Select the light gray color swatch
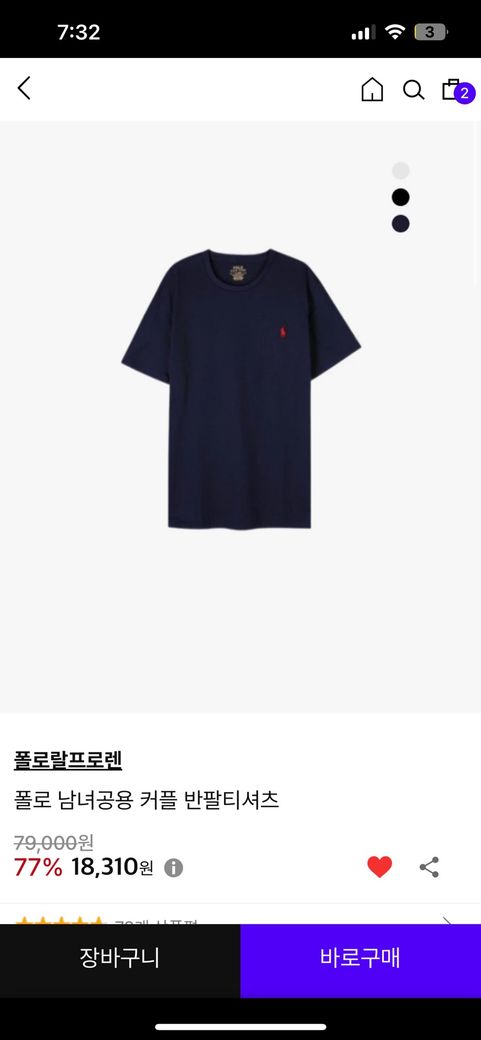Screen dimensions: 481x1040 pos(401,170)
